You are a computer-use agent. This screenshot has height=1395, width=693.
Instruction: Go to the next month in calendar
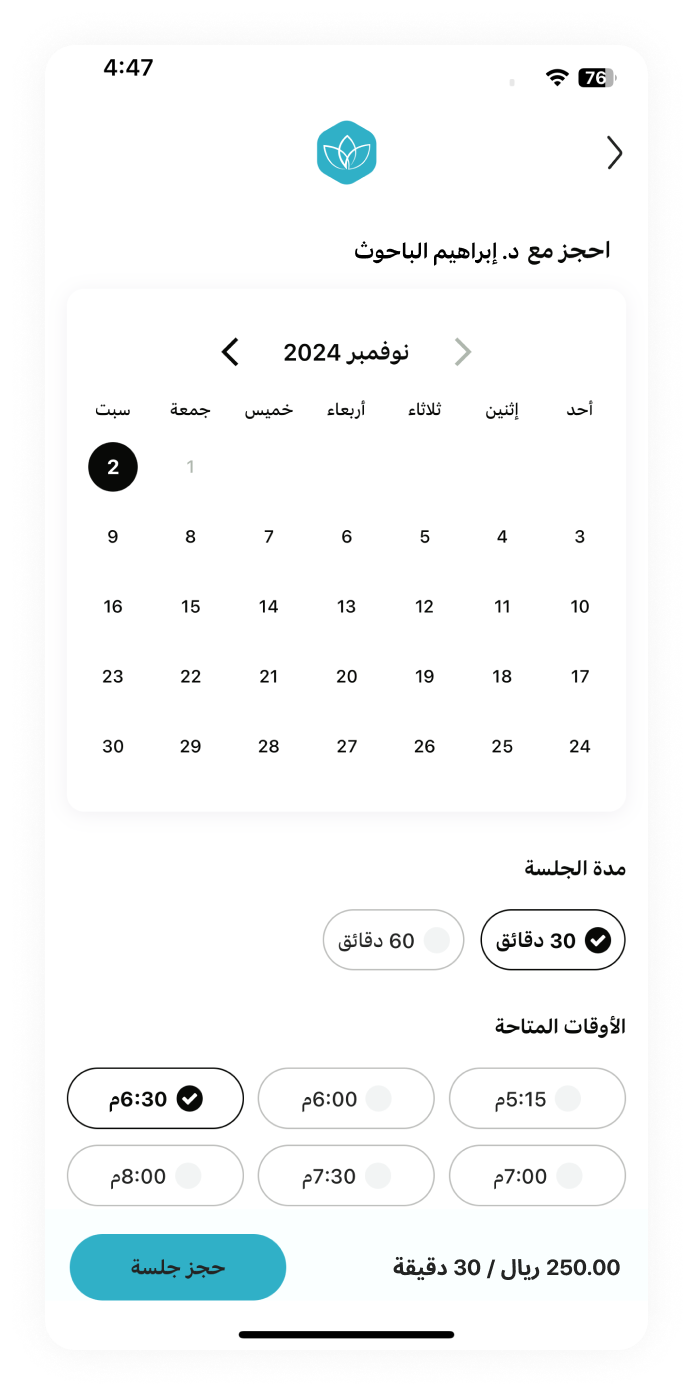231,352
